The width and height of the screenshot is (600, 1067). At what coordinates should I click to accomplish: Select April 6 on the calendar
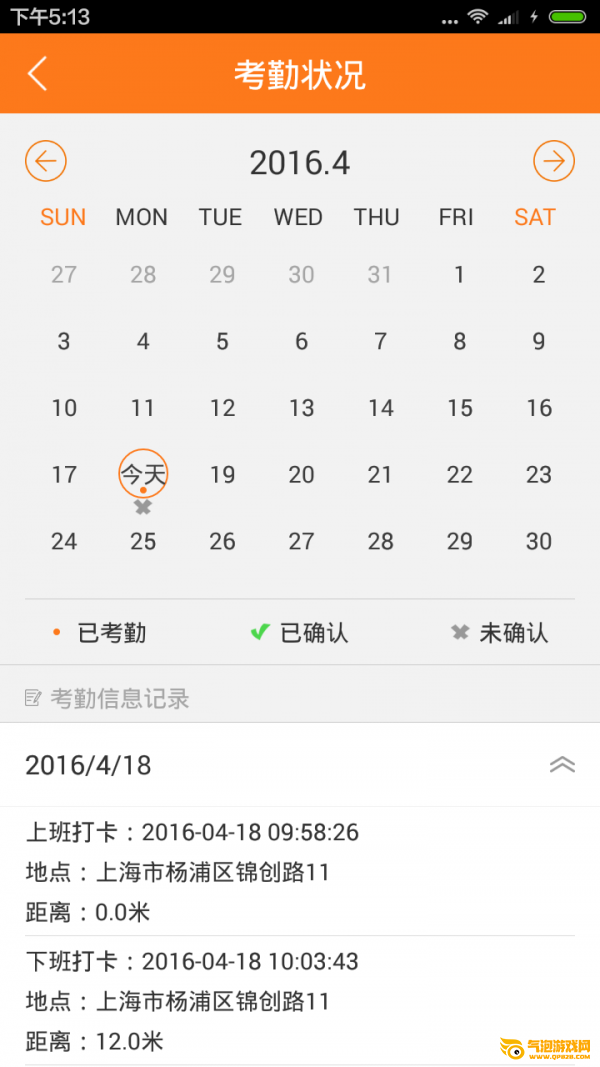[301, 342]
